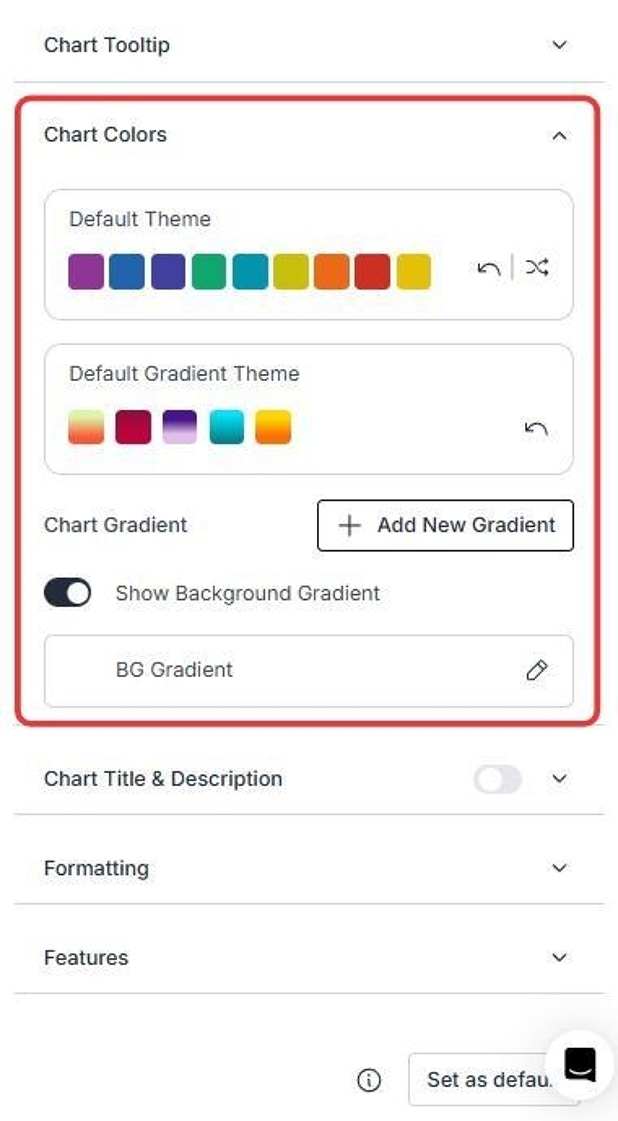
Task: Open the Features section
Action: click(x=559, y=958)
